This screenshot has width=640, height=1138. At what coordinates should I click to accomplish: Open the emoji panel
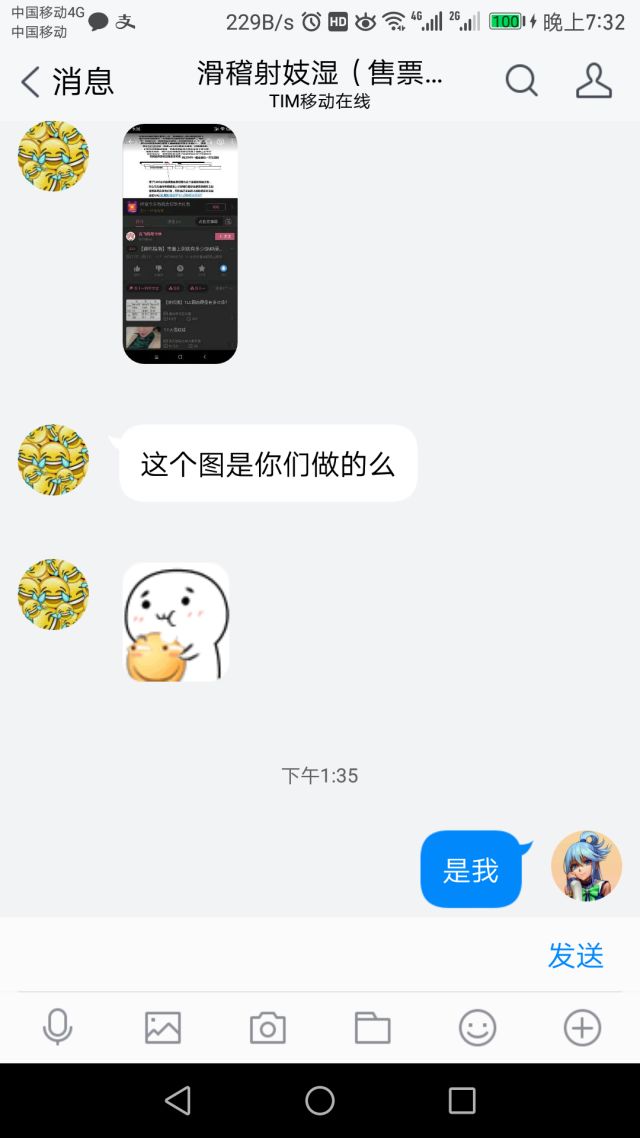[x=477, y=1027]
